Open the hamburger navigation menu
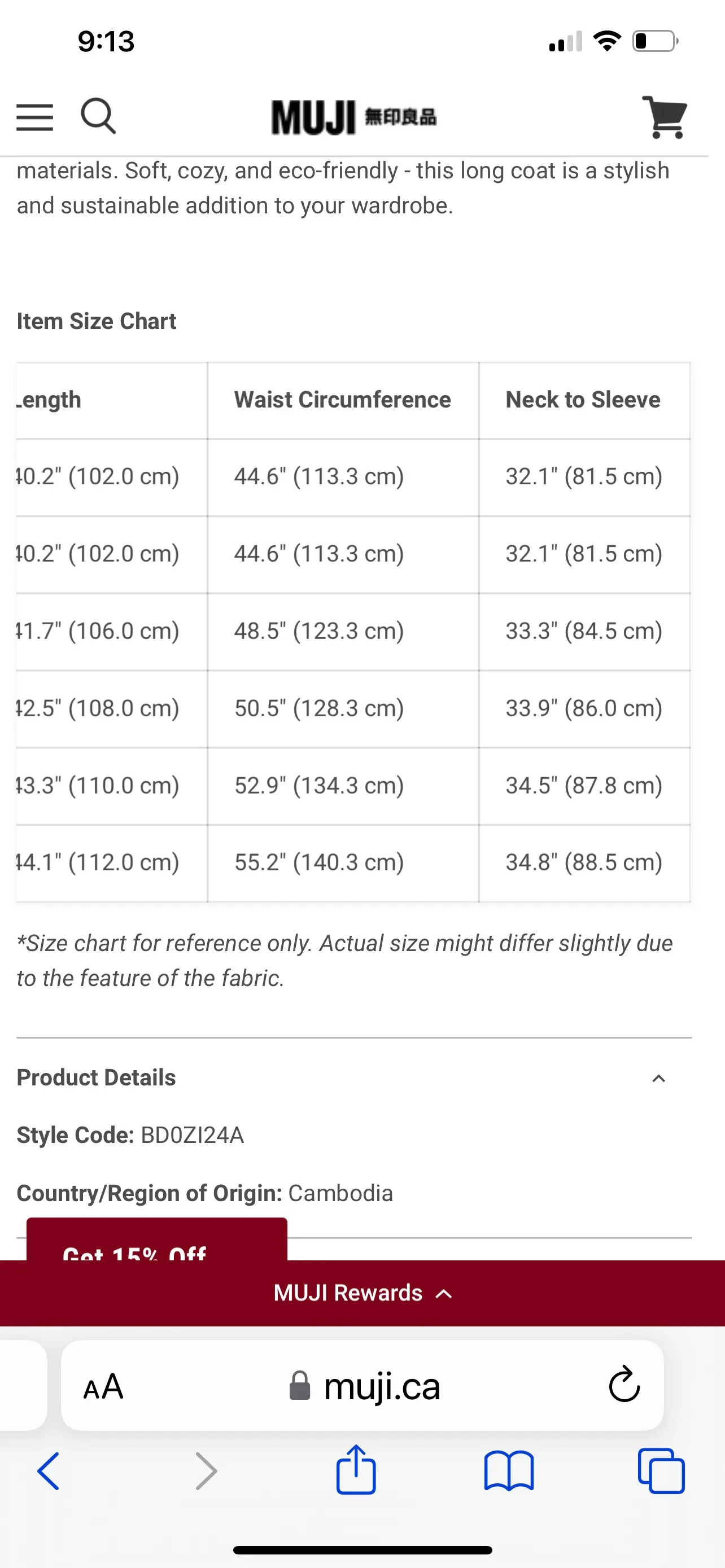Viewport: 725px width, 1568px height. pyautogui.click(x=34, y=117)
